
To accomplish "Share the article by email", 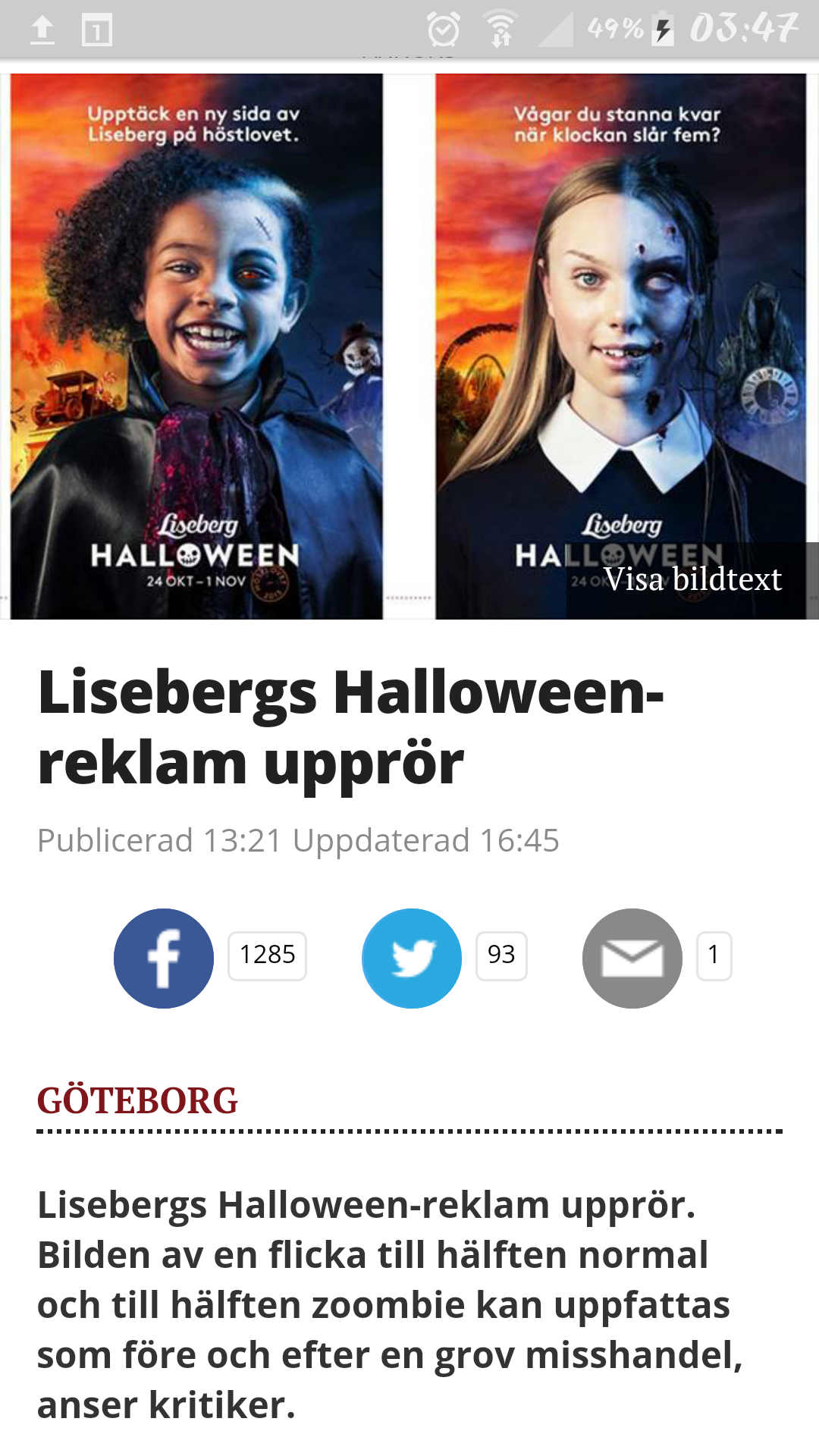I will [632, 958].
